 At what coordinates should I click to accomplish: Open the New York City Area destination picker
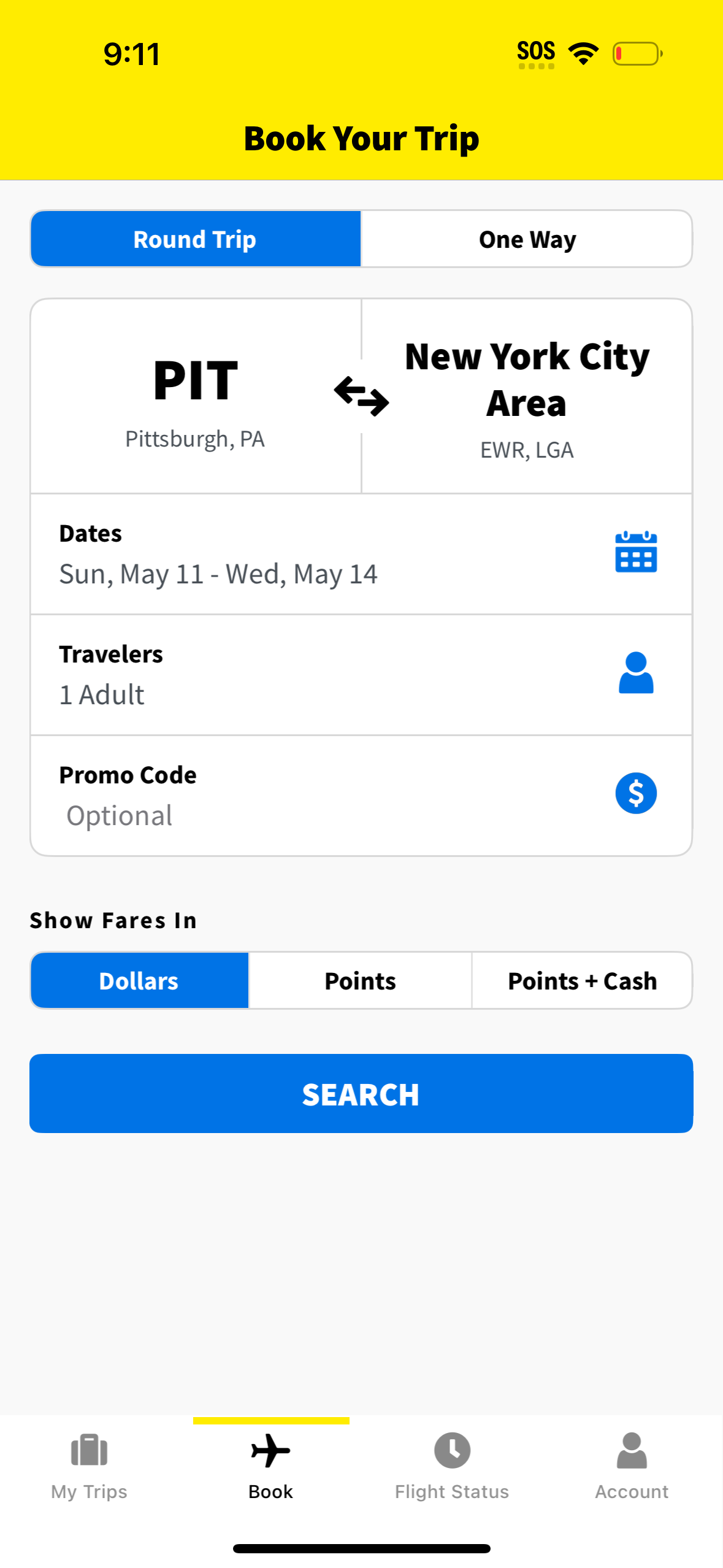(x=526, y=396)
